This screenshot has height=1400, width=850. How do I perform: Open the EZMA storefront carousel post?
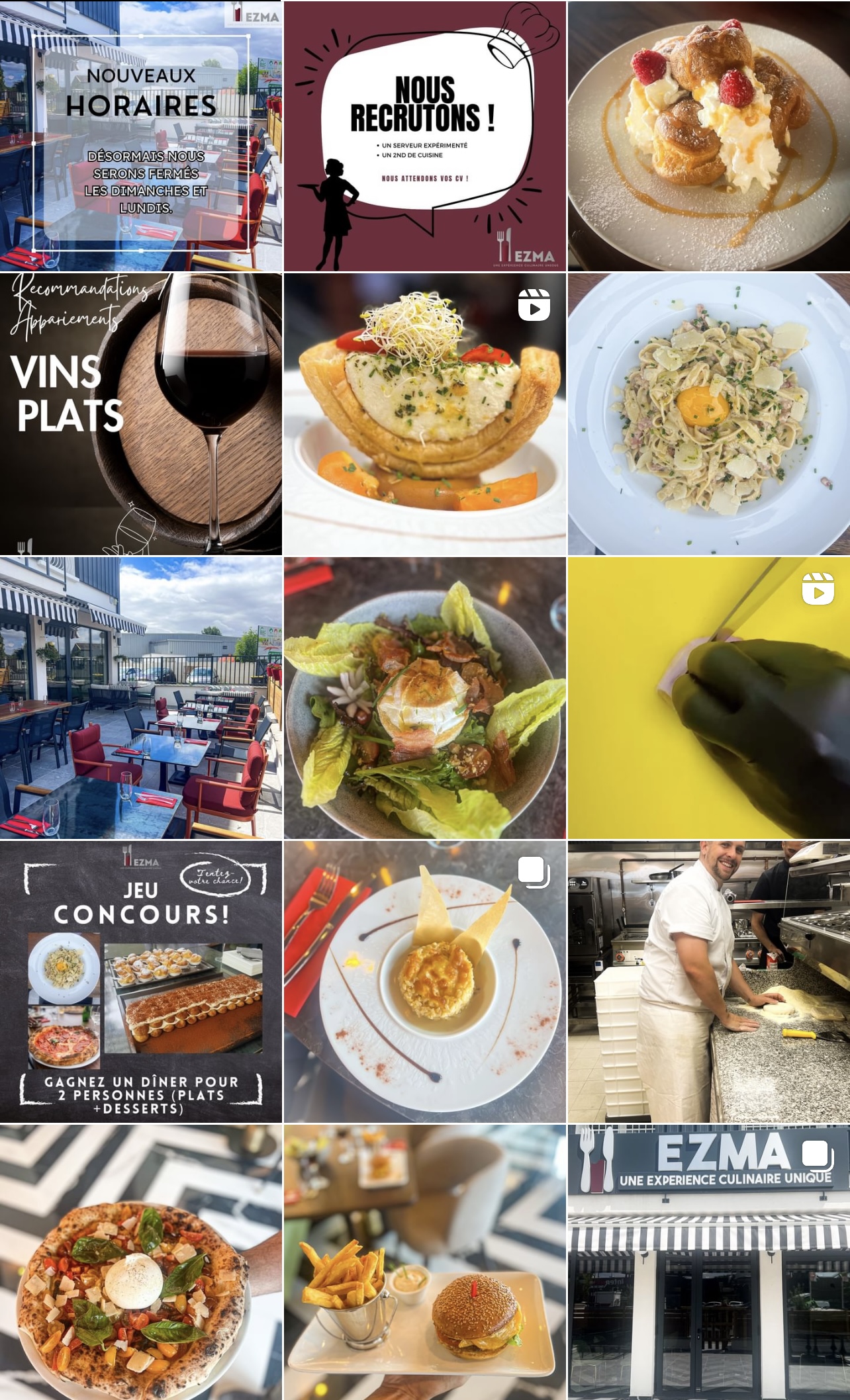click(x=709, y=1262)
